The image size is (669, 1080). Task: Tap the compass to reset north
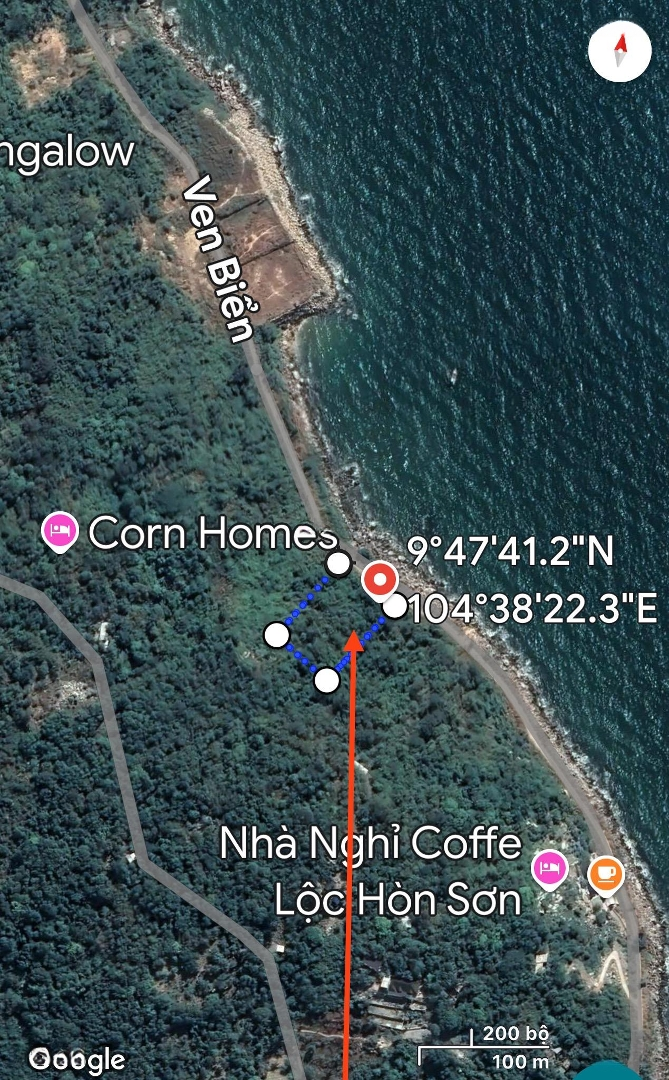point(619,50)
